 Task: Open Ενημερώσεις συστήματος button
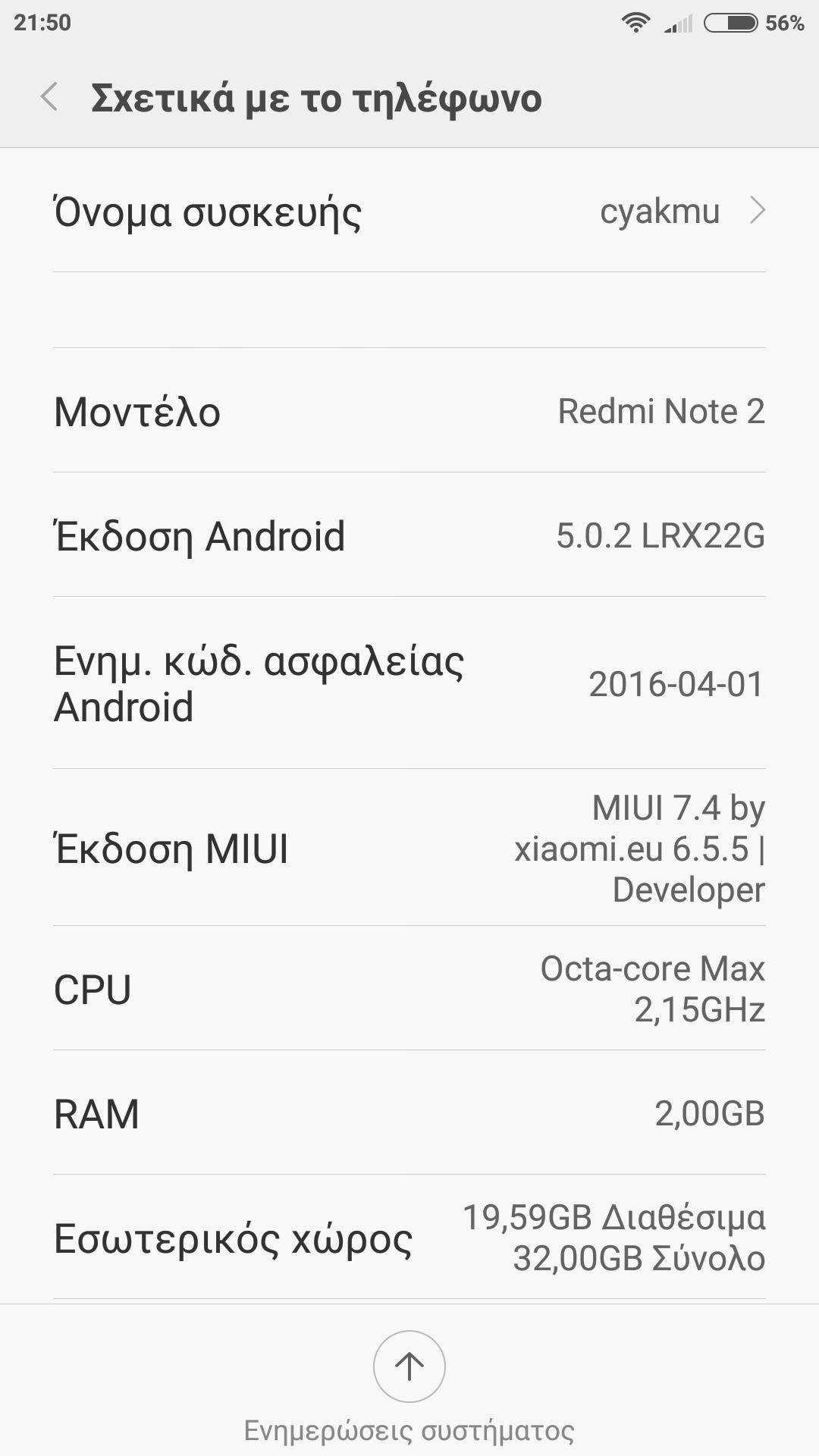pos(409,1367)
